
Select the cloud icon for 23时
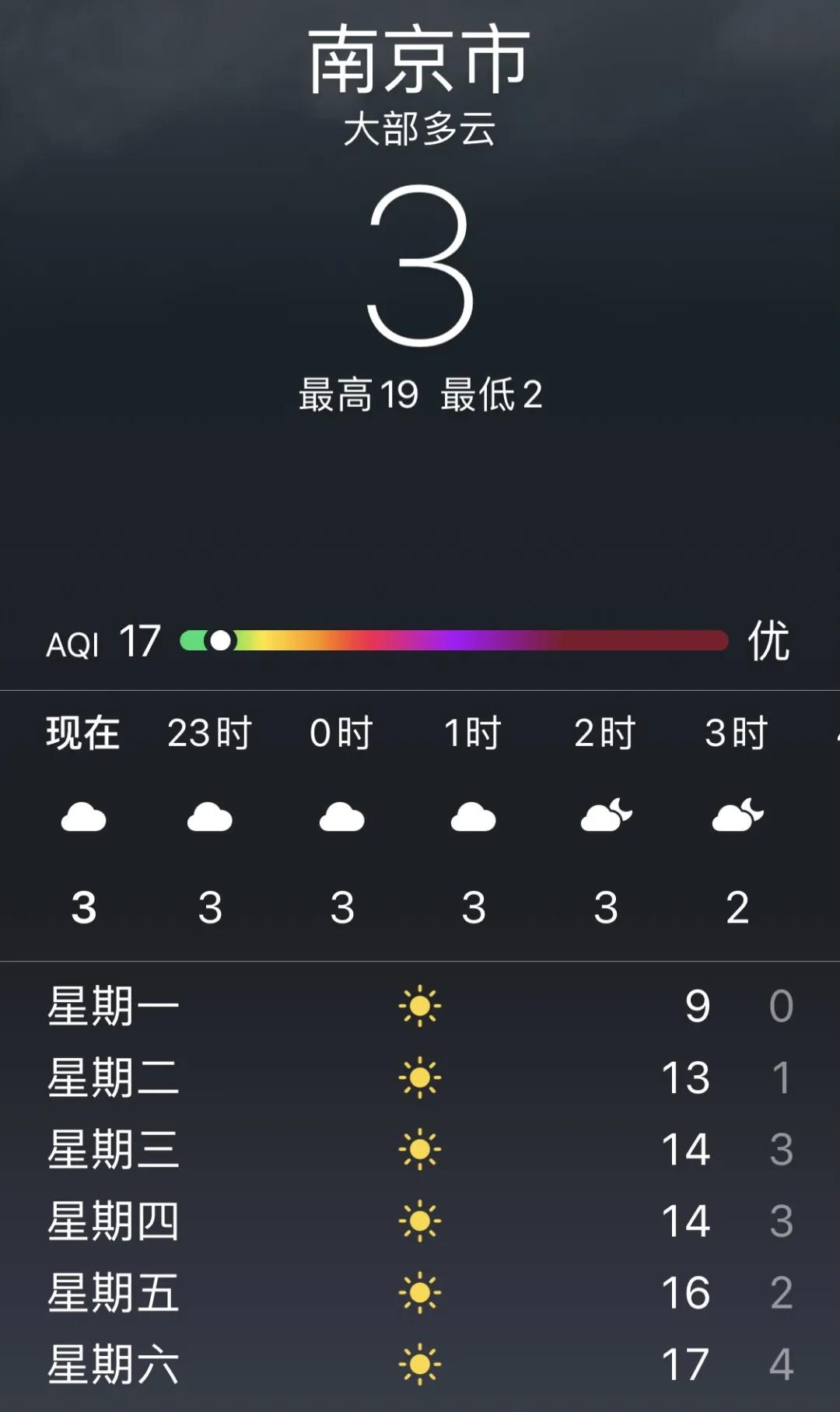tap(210, 815)
